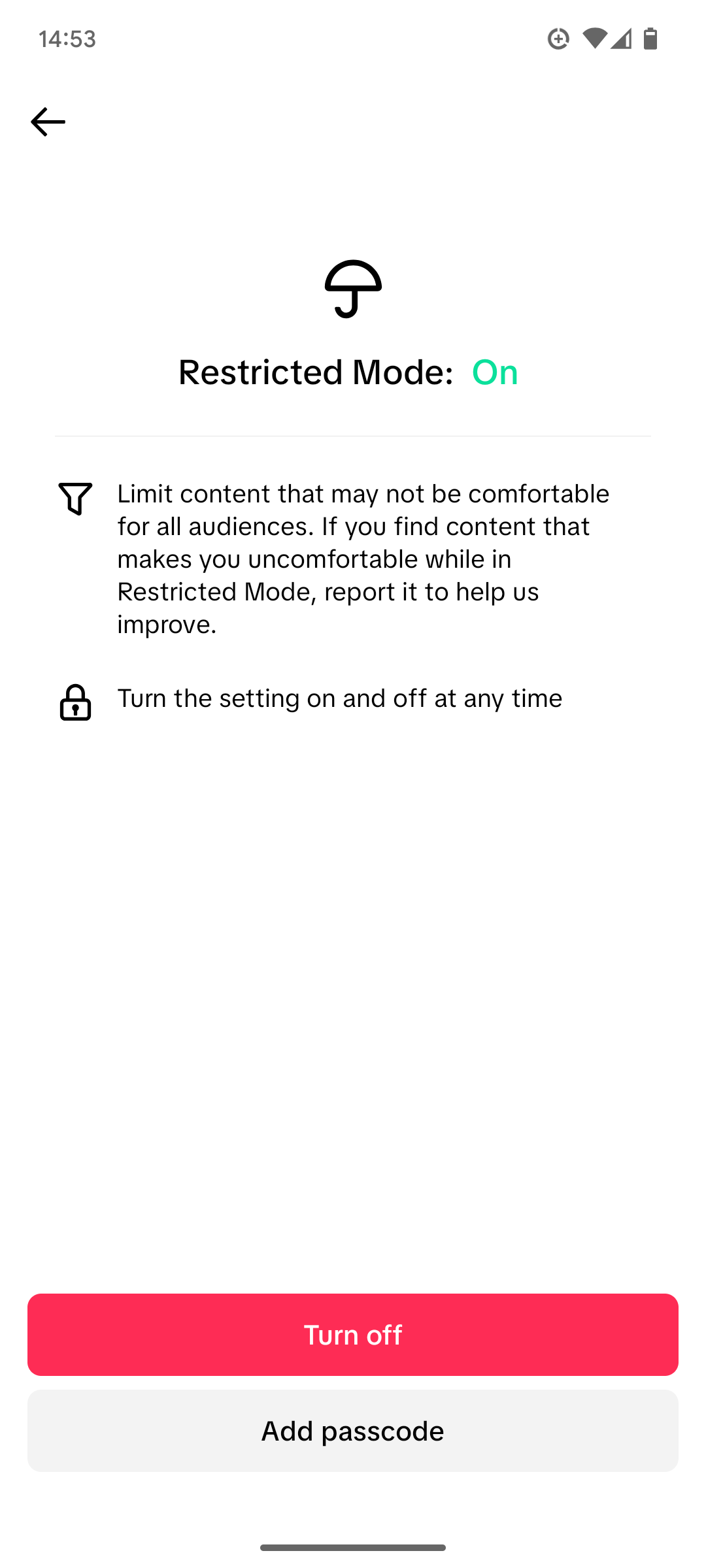Click the content limiting description paragraph

(x=363, y=559)
